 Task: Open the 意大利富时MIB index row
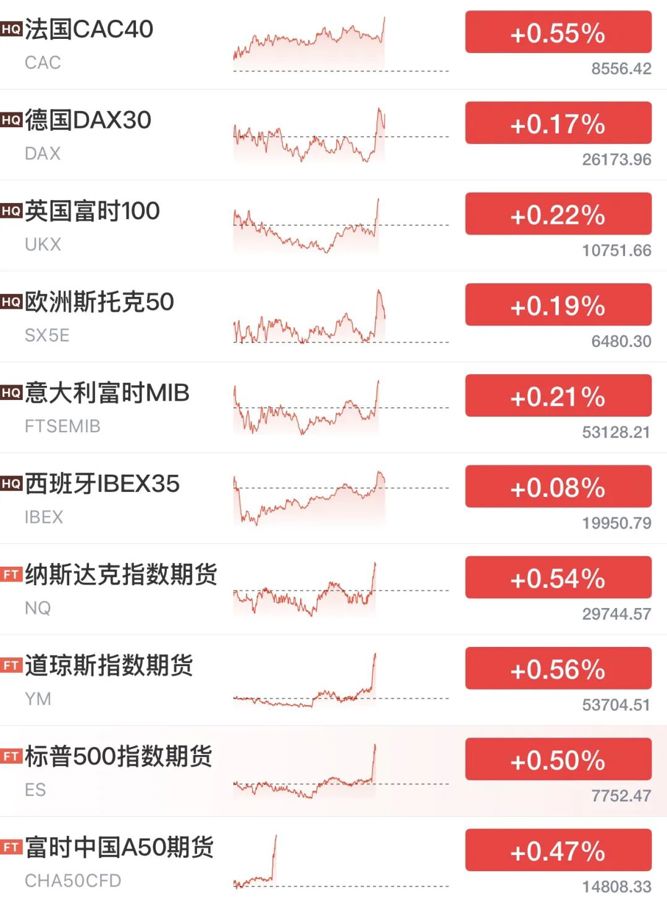click(x=334, y=407)
